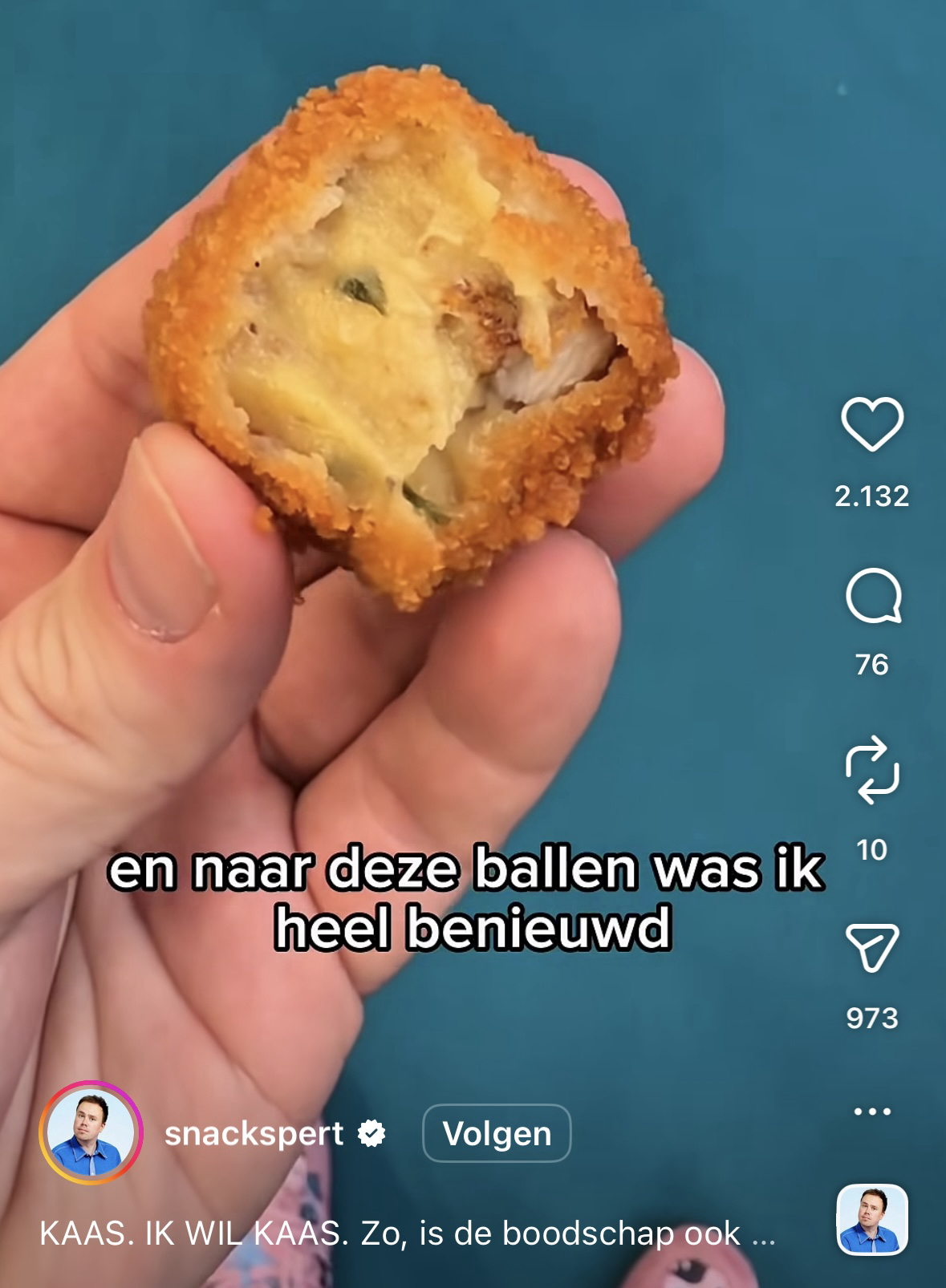This screenshot has width=946, height=1288.
Task: Tap the Volgen button to follow snackspert
Action: coord(497,1133)
